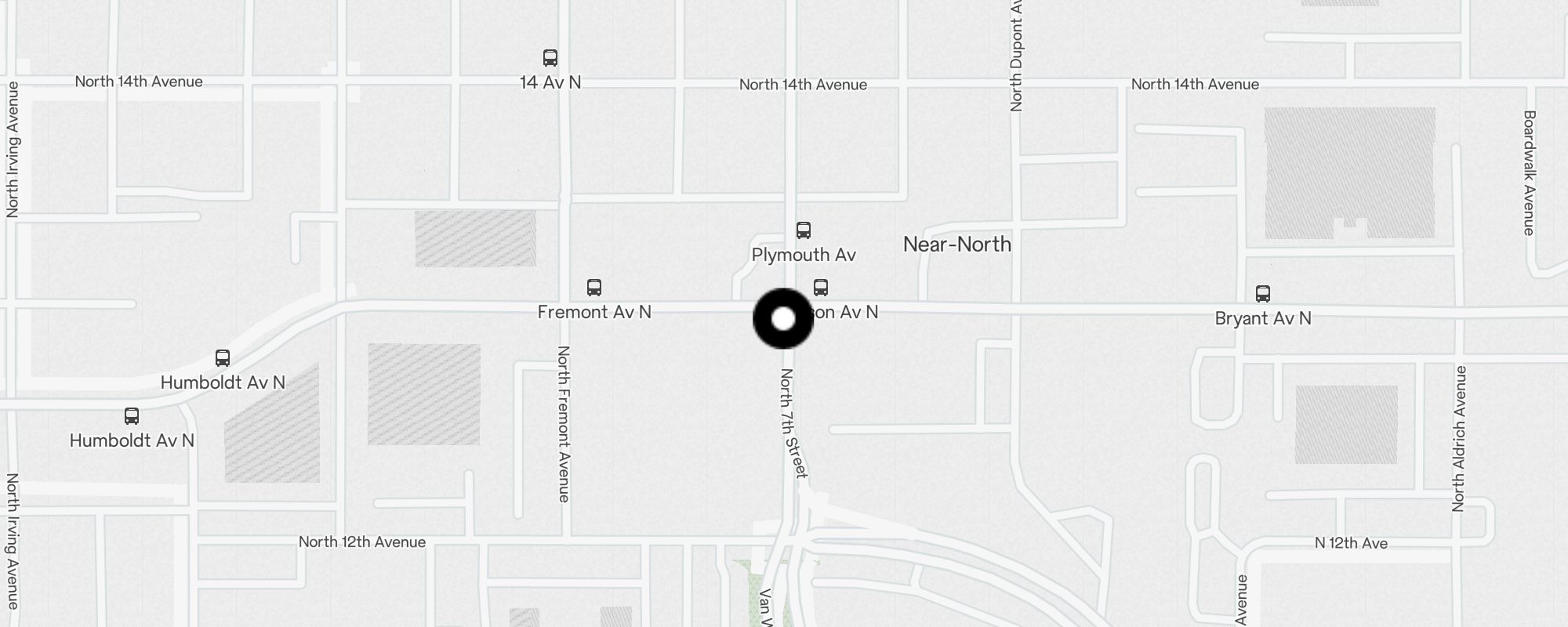Tap the black circular location pin
The image size is (1568, 627).
[x=783, y=319]
